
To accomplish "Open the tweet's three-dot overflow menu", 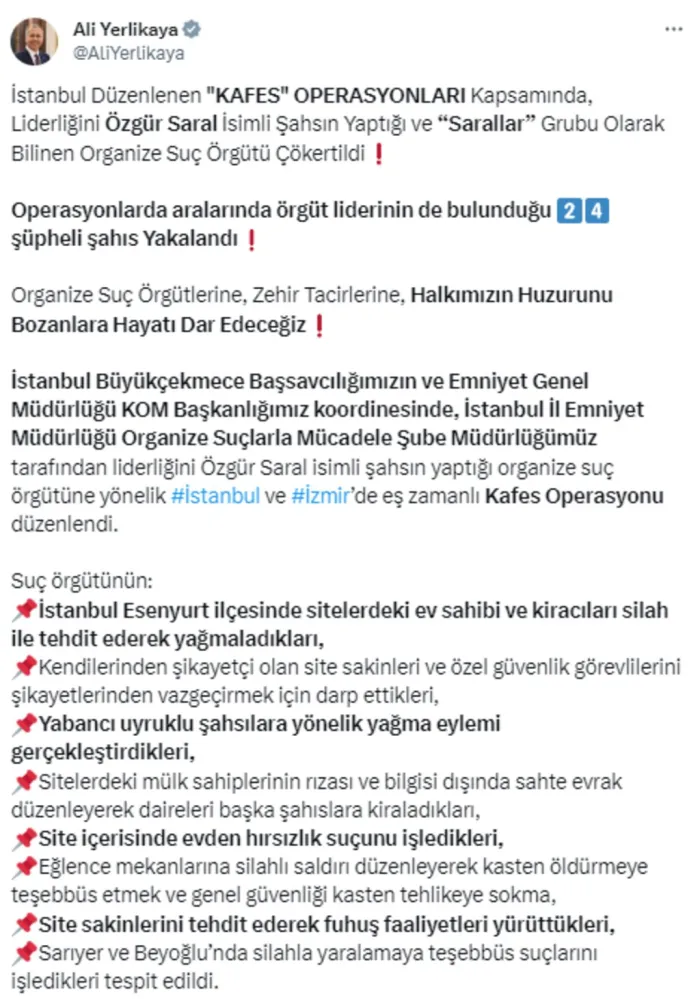I will [673, 30].
